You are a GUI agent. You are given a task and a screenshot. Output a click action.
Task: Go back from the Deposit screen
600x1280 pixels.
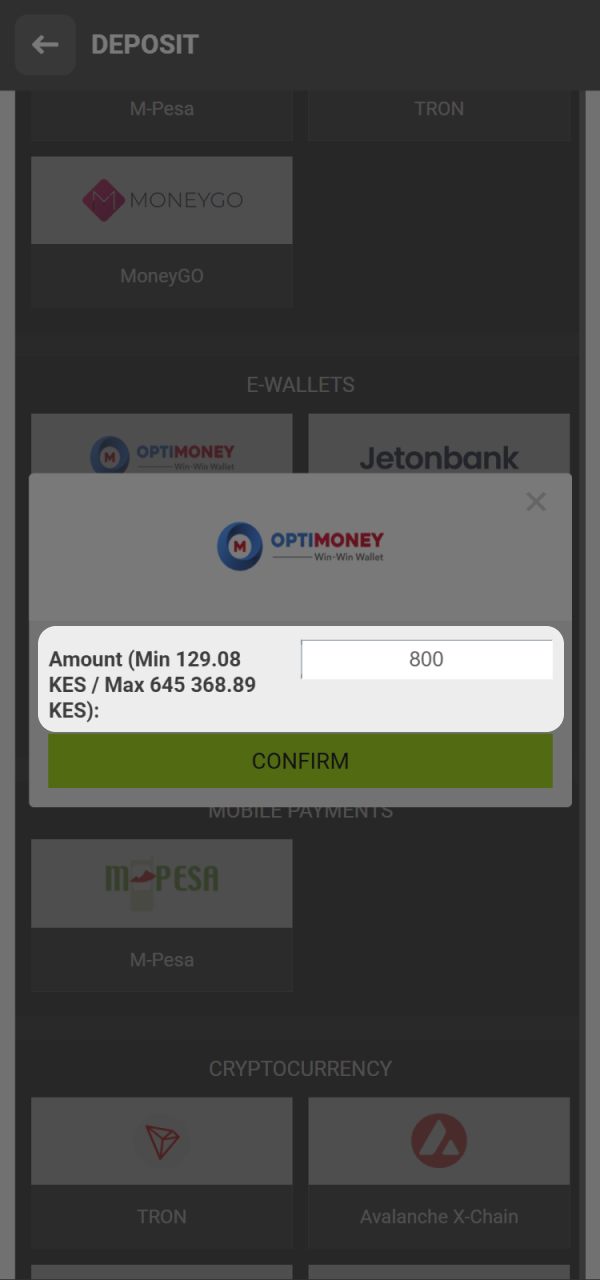pyautogui.click(x=45, y=45)
